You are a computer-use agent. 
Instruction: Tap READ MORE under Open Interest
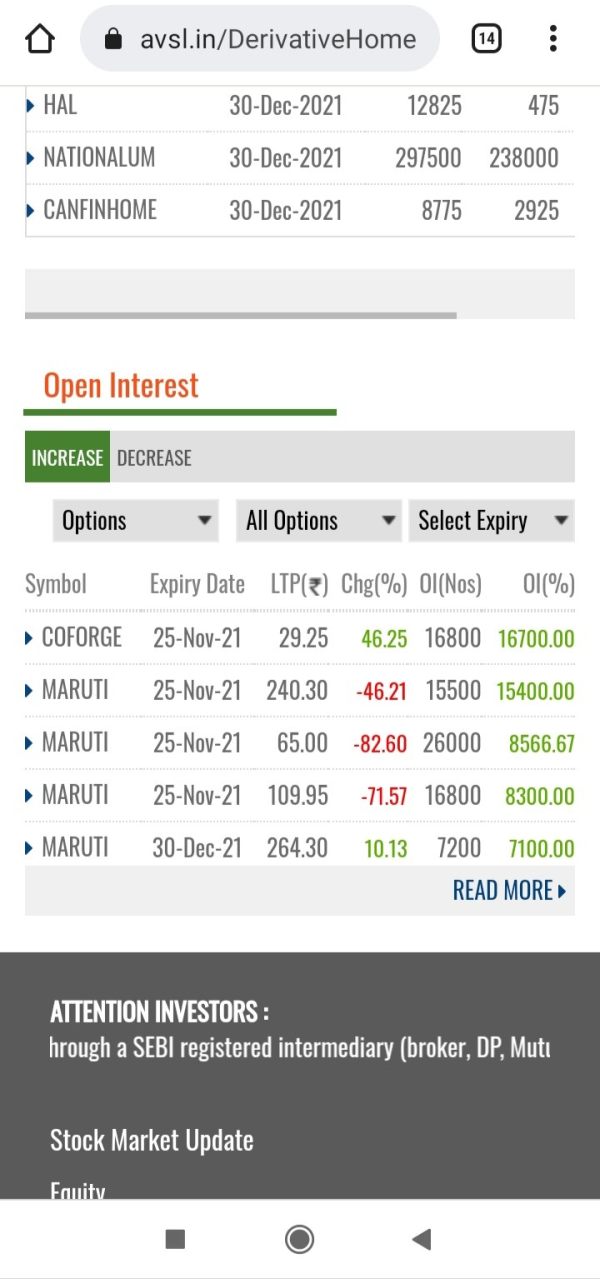point(509,890)
